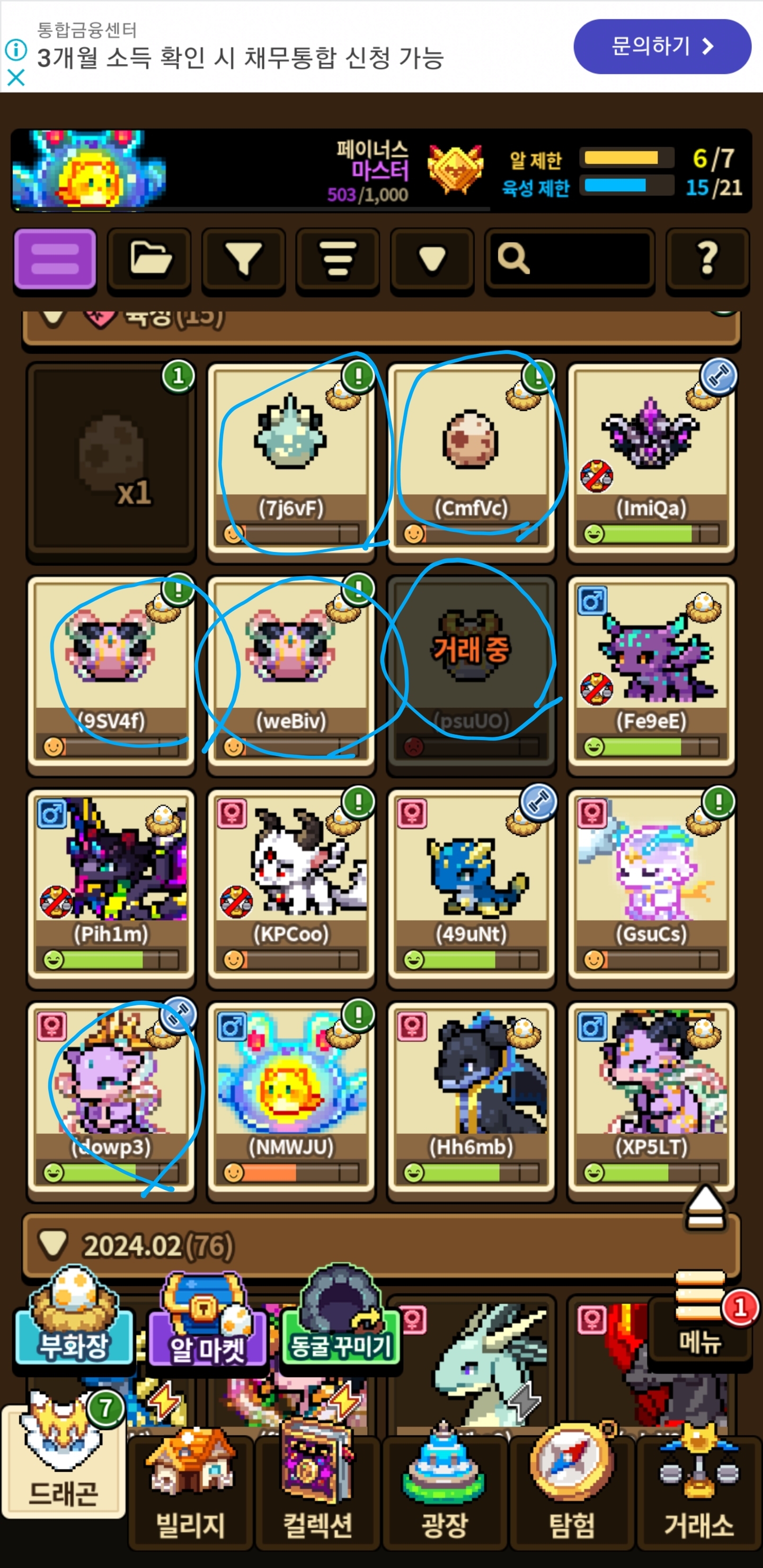Open the question mark help button
Viewport: 763px width, 1568px height.
(707, 260)
